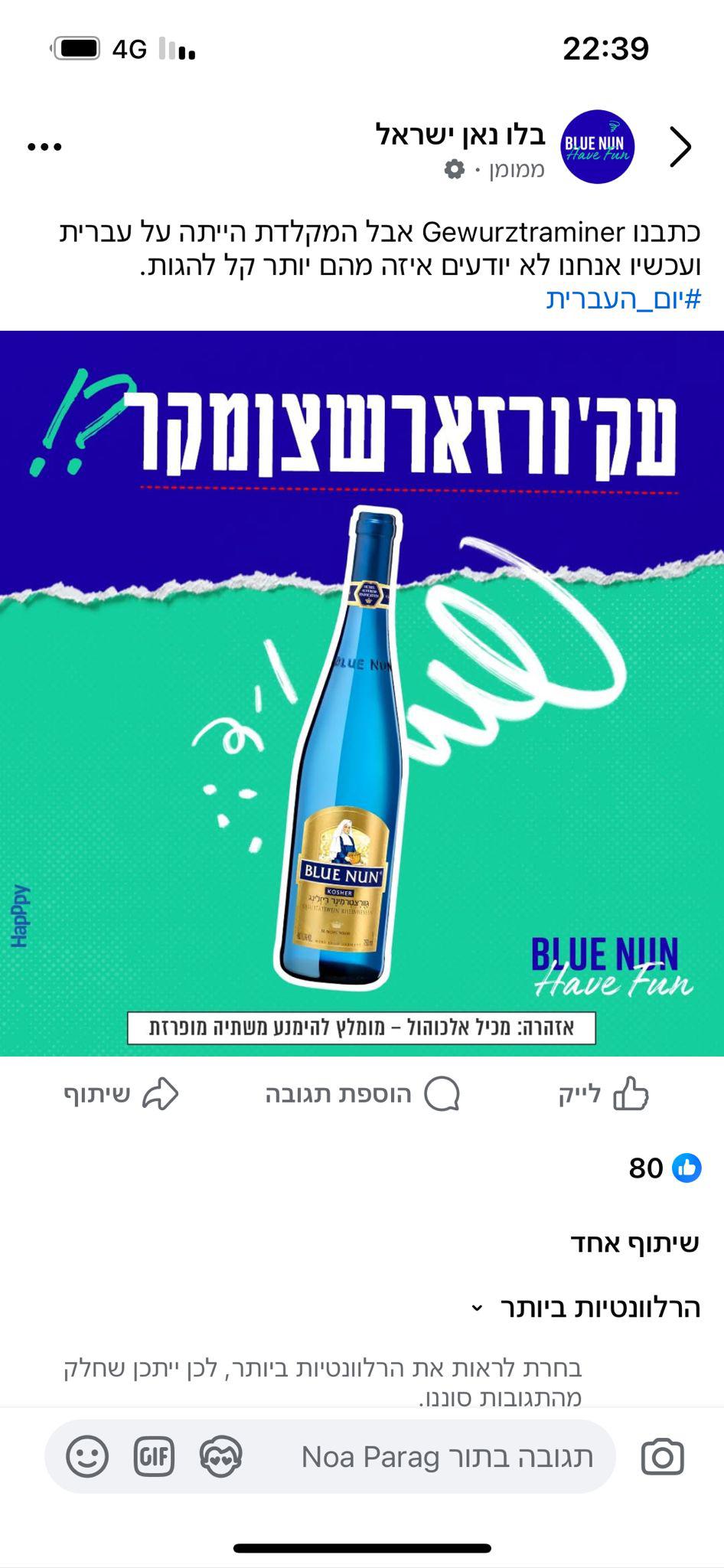Open the בלו נאן ישראל page name
Image resolution: width=724 pixels, height=1568 pixels.
460,135
